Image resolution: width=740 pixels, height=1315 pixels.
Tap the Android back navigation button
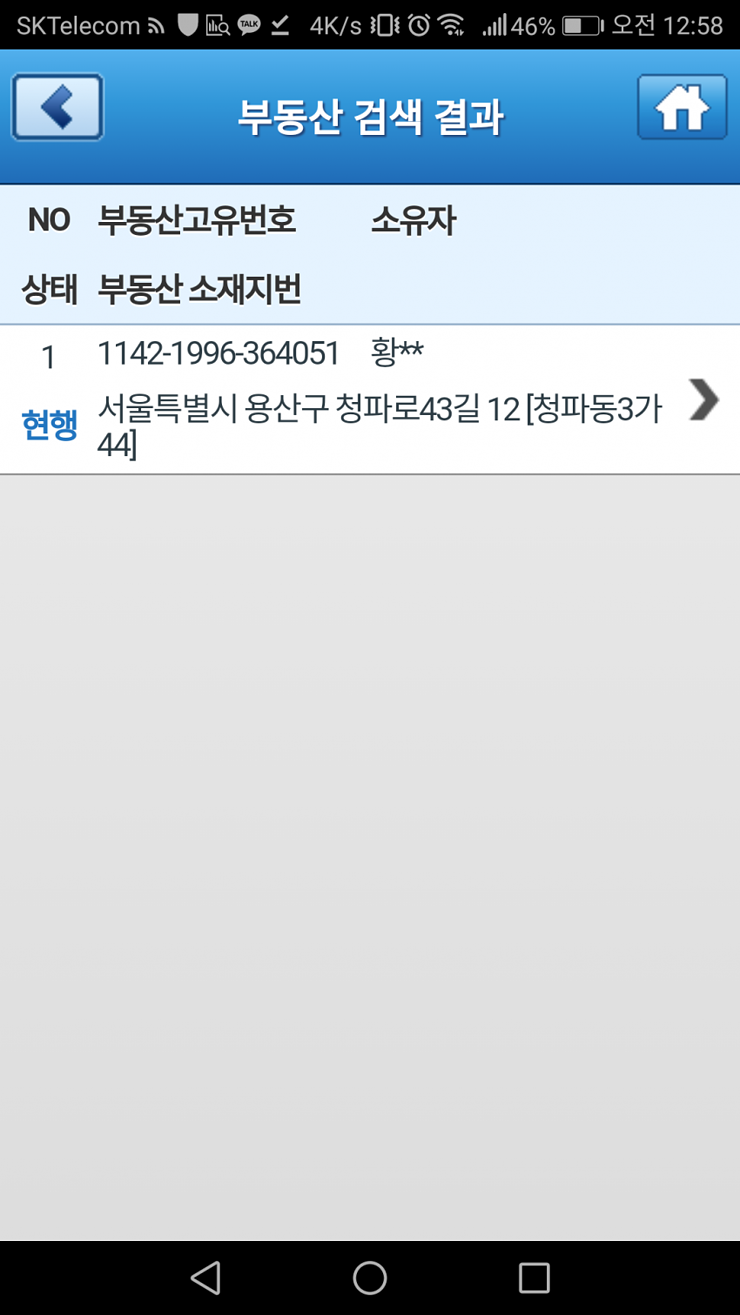click(x=205, y=1277)
